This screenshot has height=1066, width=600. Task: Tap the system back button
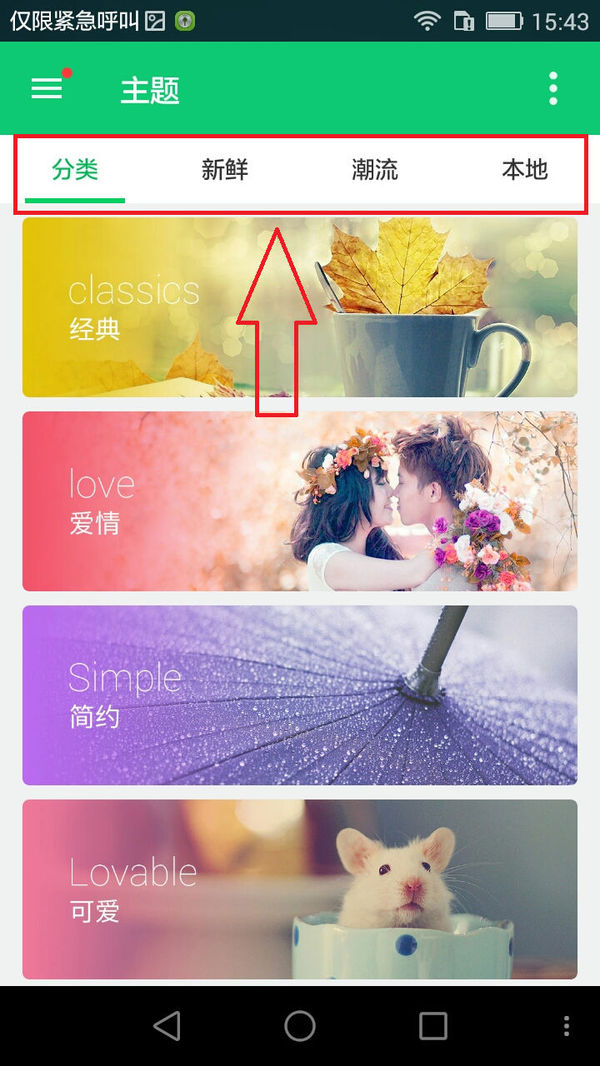(167, 1025)
